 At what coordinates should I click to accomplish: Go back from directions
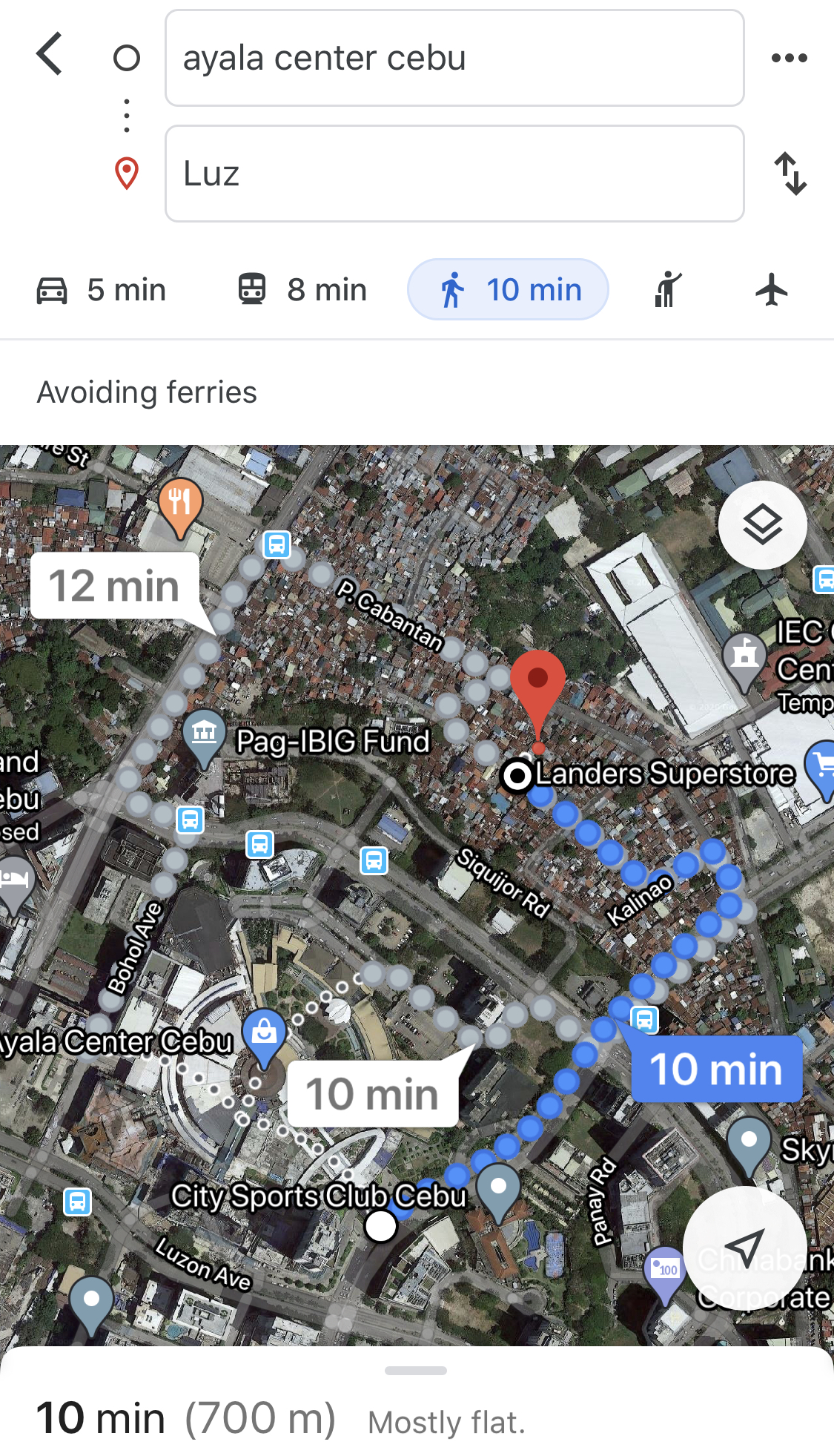click(50, 54)
